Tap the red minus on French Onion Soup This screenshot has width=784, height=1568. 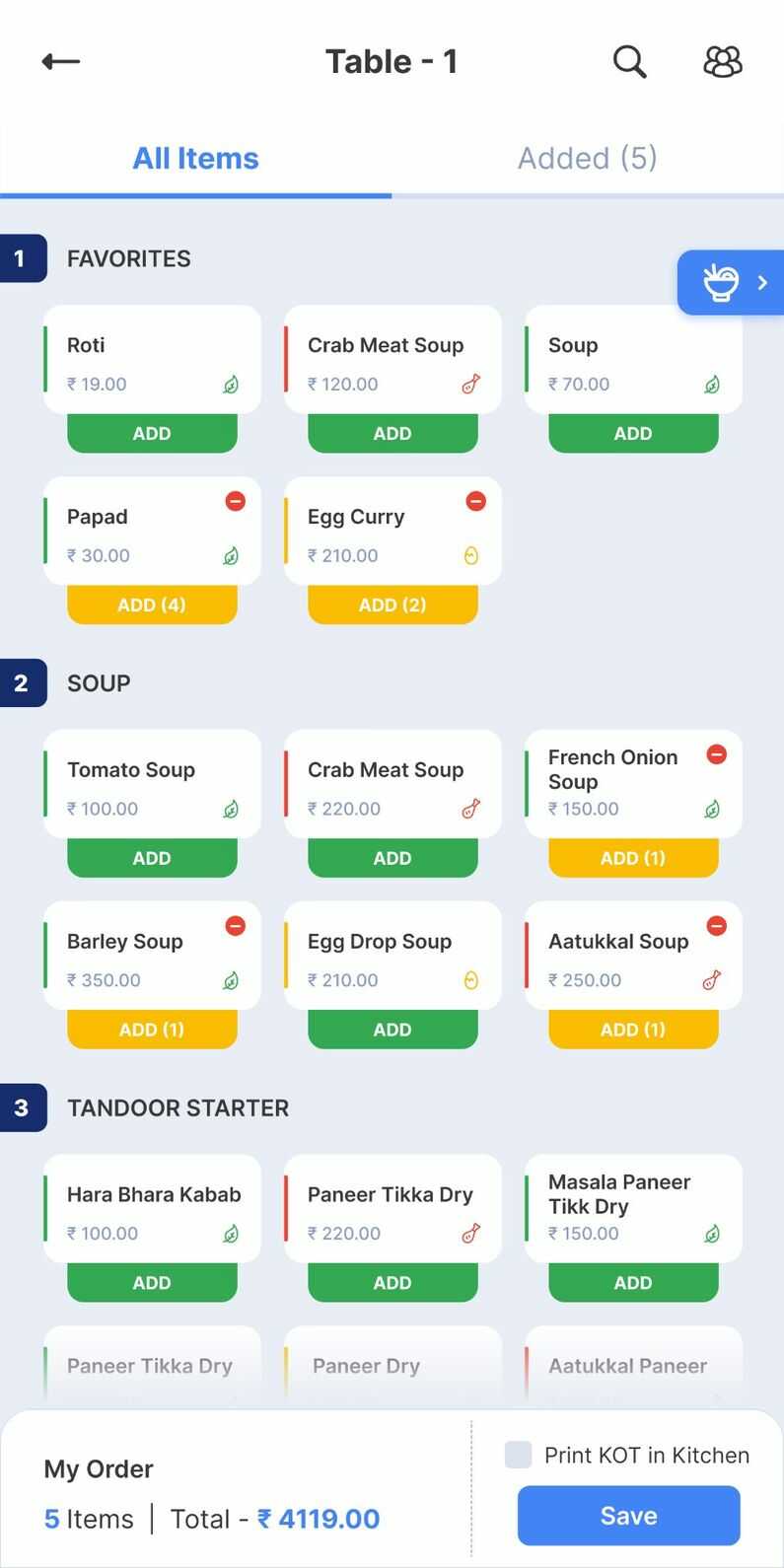tap(717, 754)
